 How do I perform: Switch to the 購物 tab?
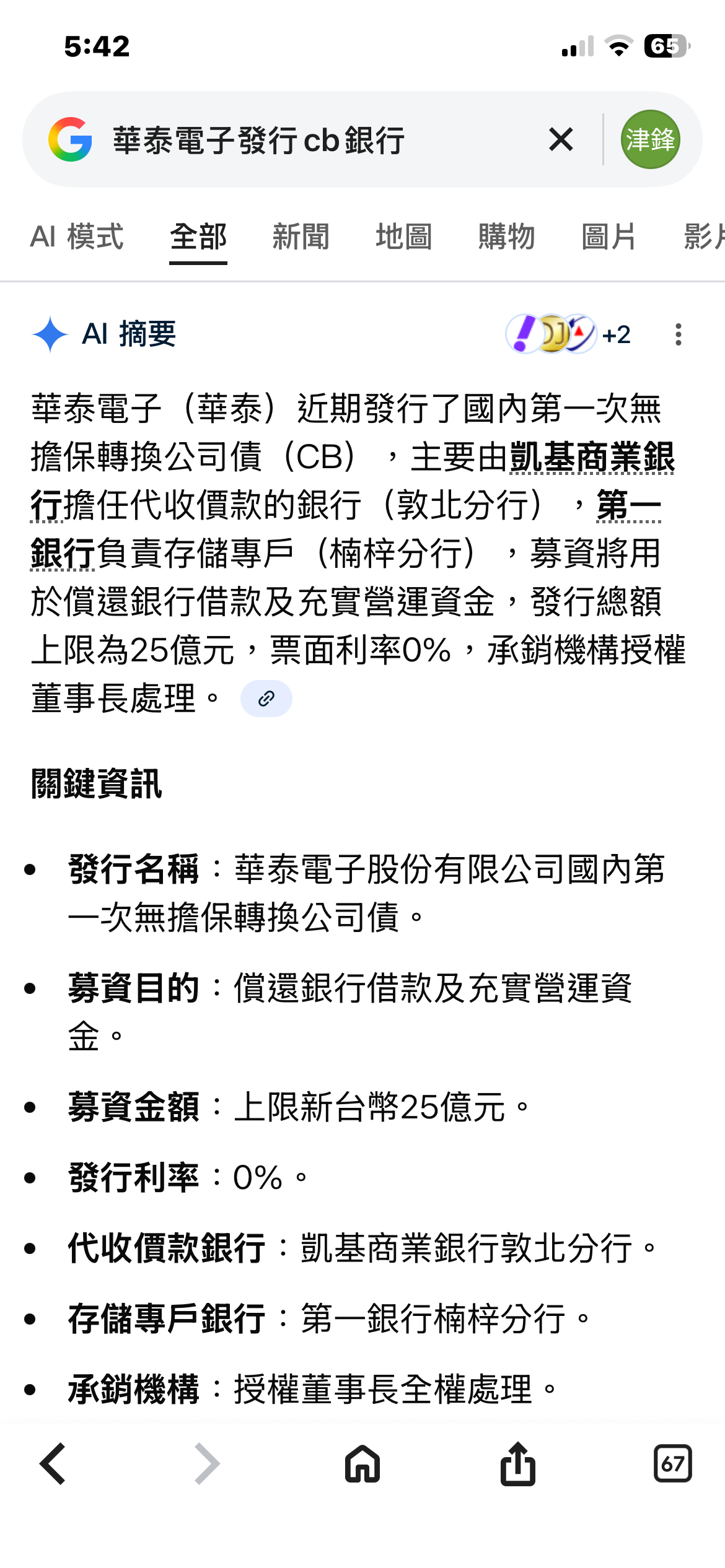pyautogui.click(x=507, y=237)
